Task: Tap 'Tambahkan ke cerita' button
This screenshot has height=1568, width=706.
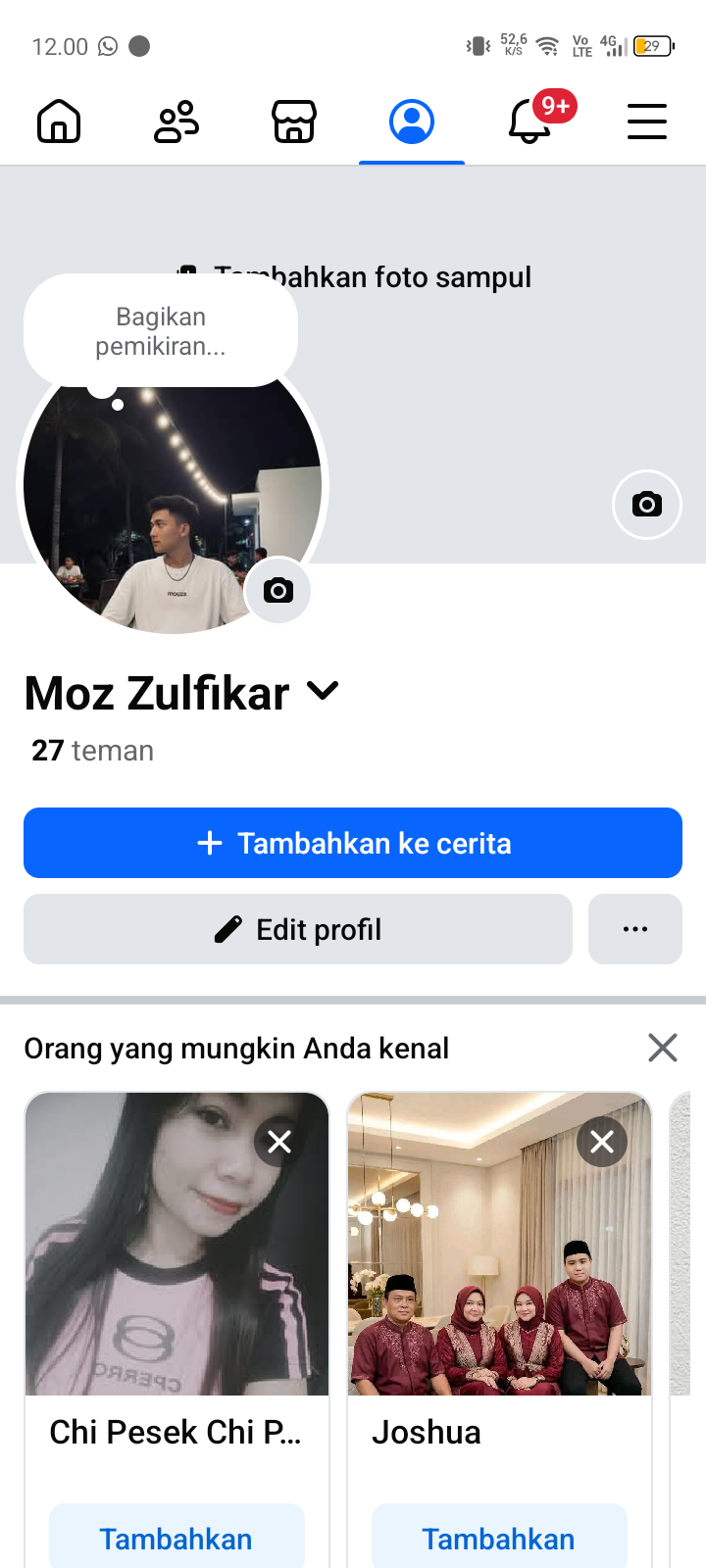Action: (353, 843)
